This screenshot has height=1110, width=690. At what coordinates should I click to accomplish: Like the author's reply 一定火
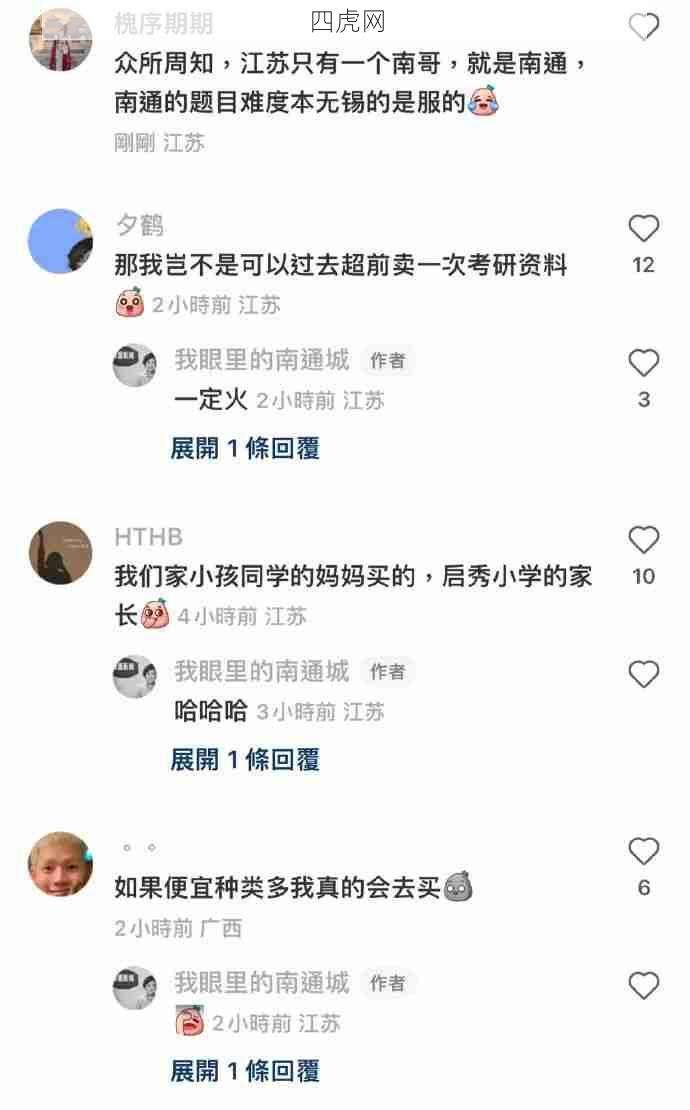tap(644, 363)
